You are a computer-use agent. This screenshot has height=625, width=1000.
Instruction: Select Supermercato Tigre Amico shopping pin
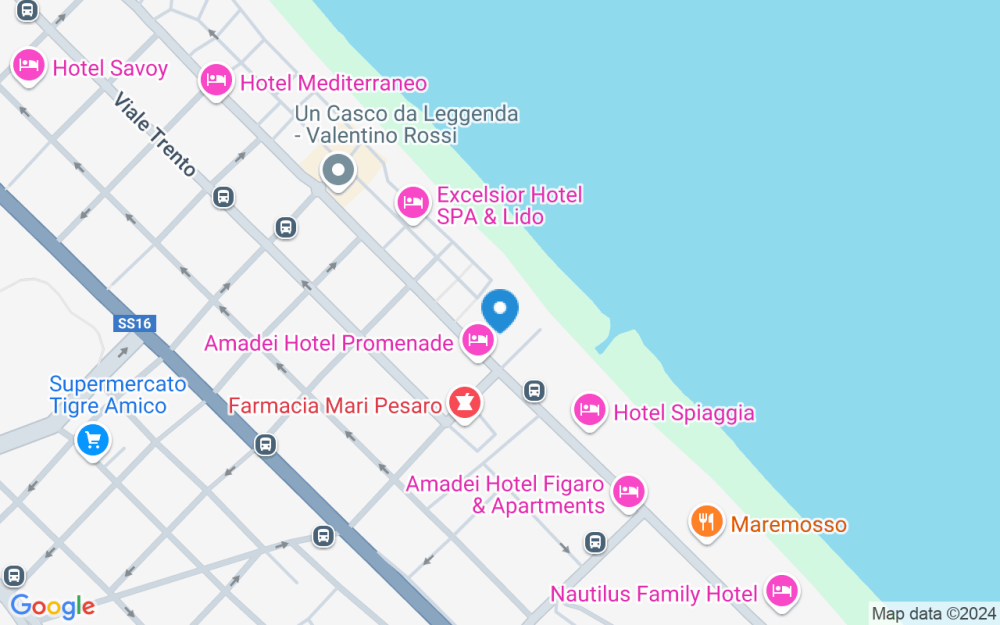pyautogui.click(x=93, y=441)
